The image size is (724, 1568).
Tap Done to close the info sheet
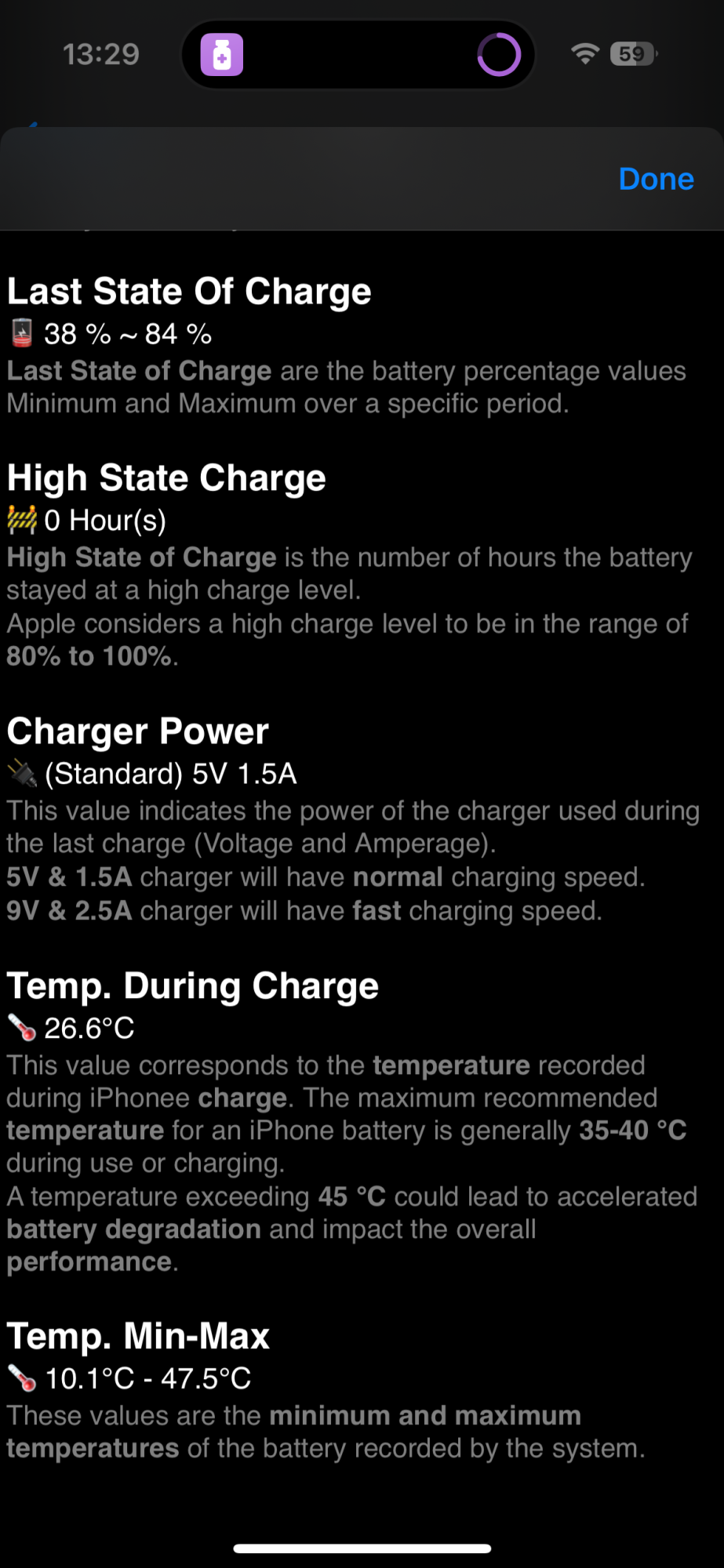tap(656, 179)
